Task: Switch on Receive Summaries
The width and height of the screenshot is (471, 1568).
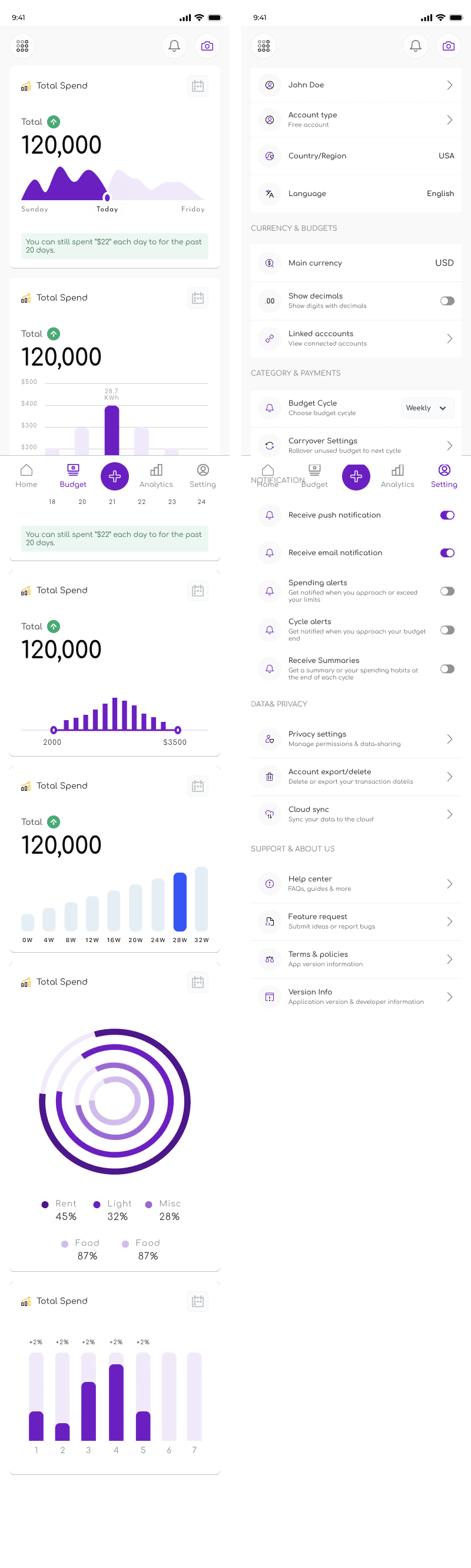Action: click(x=447, y=669)
